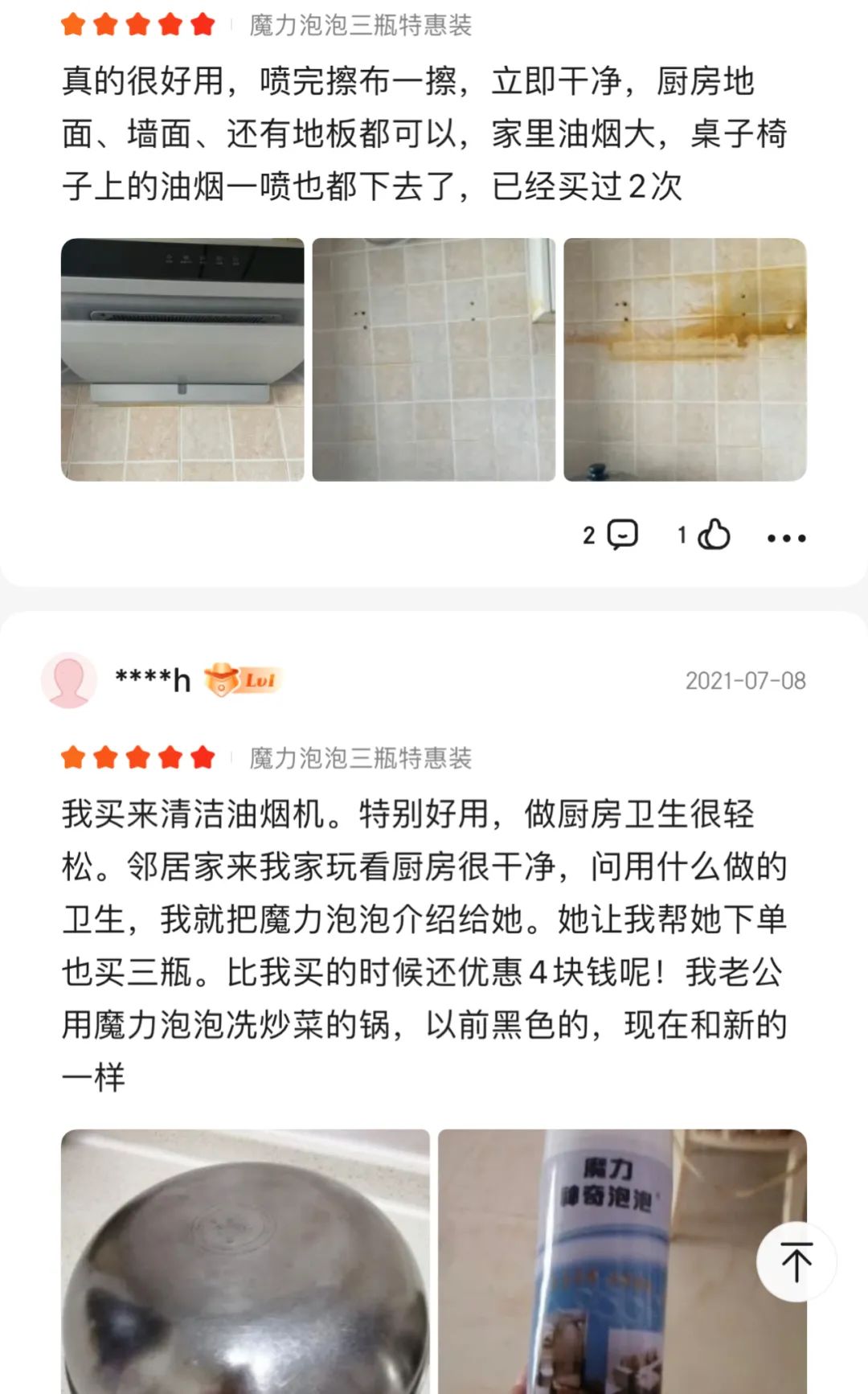Open 魔力泡泡三瓶特惠装 in the second review
The height and width of the screenshot is (1394, 868).
pyautogui.click(x=360, y=756)
